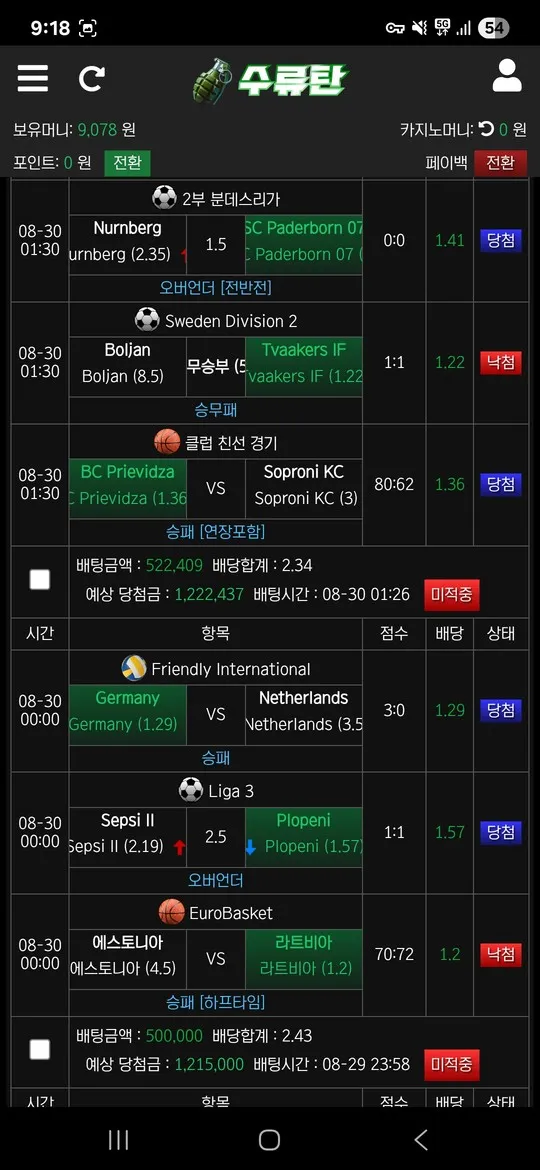Viewport: 540px width, 1170px height.
Task: Tap the refresh icon in the header
Action: (92, 78)
